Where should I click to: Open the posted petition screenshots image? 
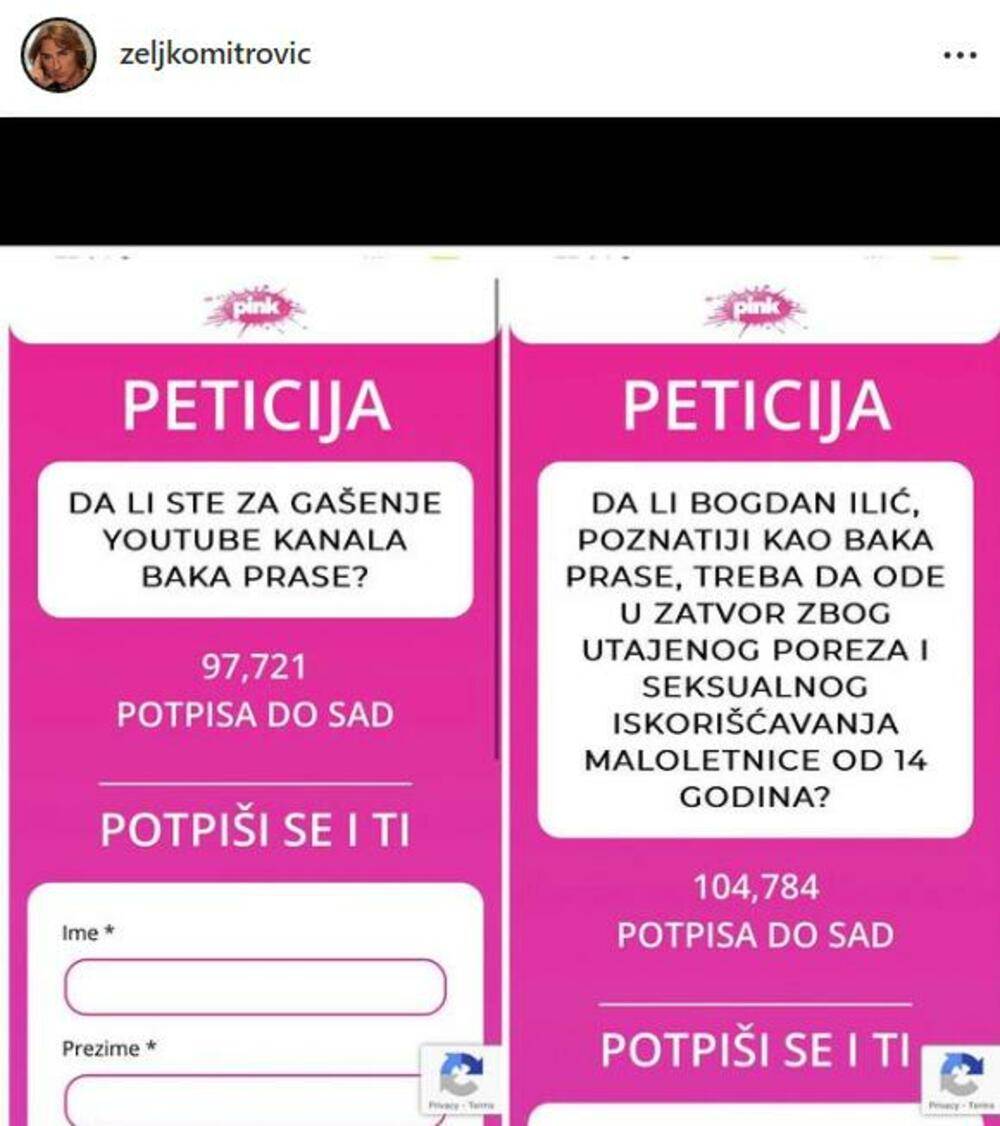[500, 680]
